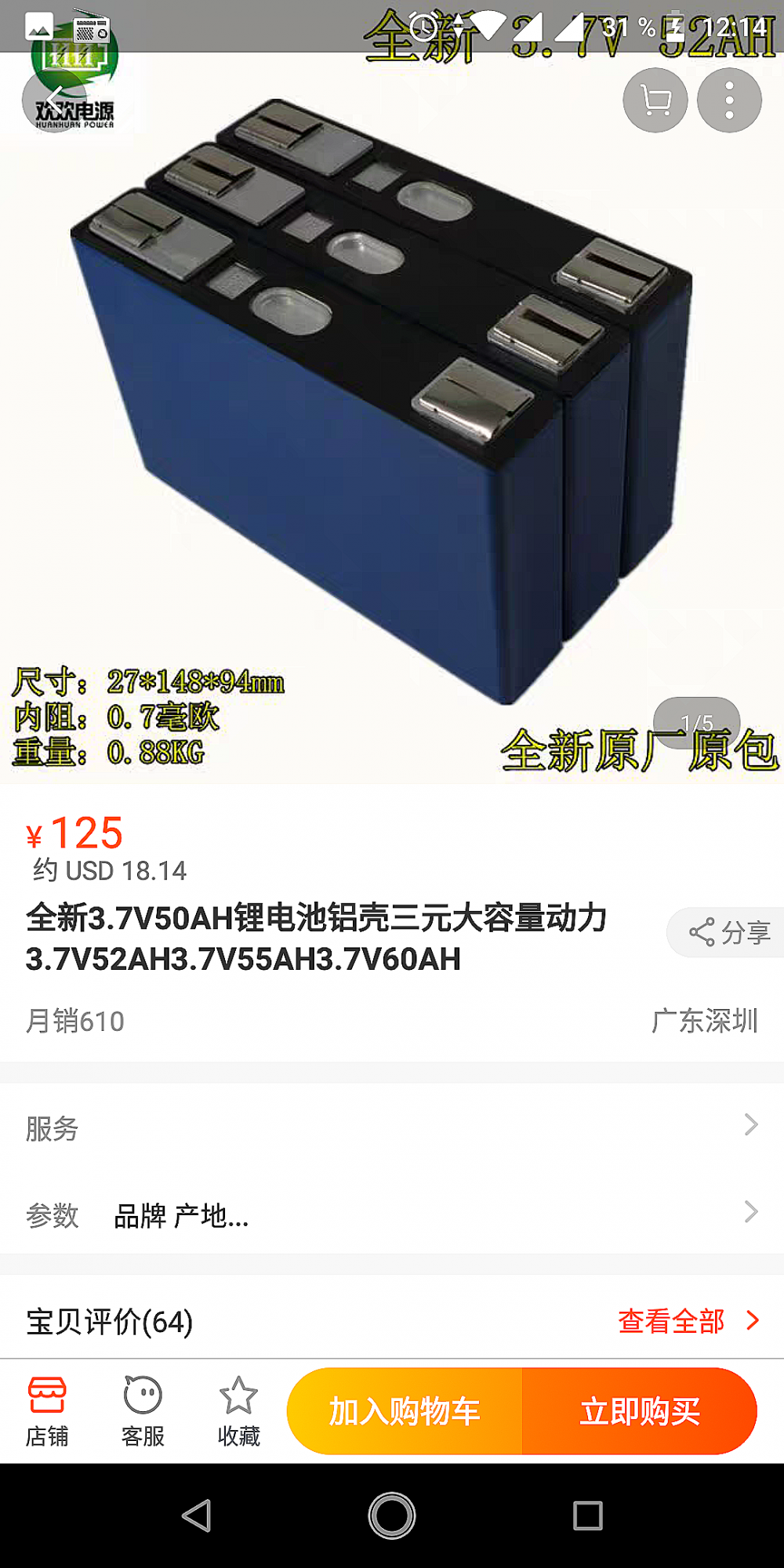The height and width of the screenshot is (1568, 784).
Task: Open the battery product image
Action: 392,392
